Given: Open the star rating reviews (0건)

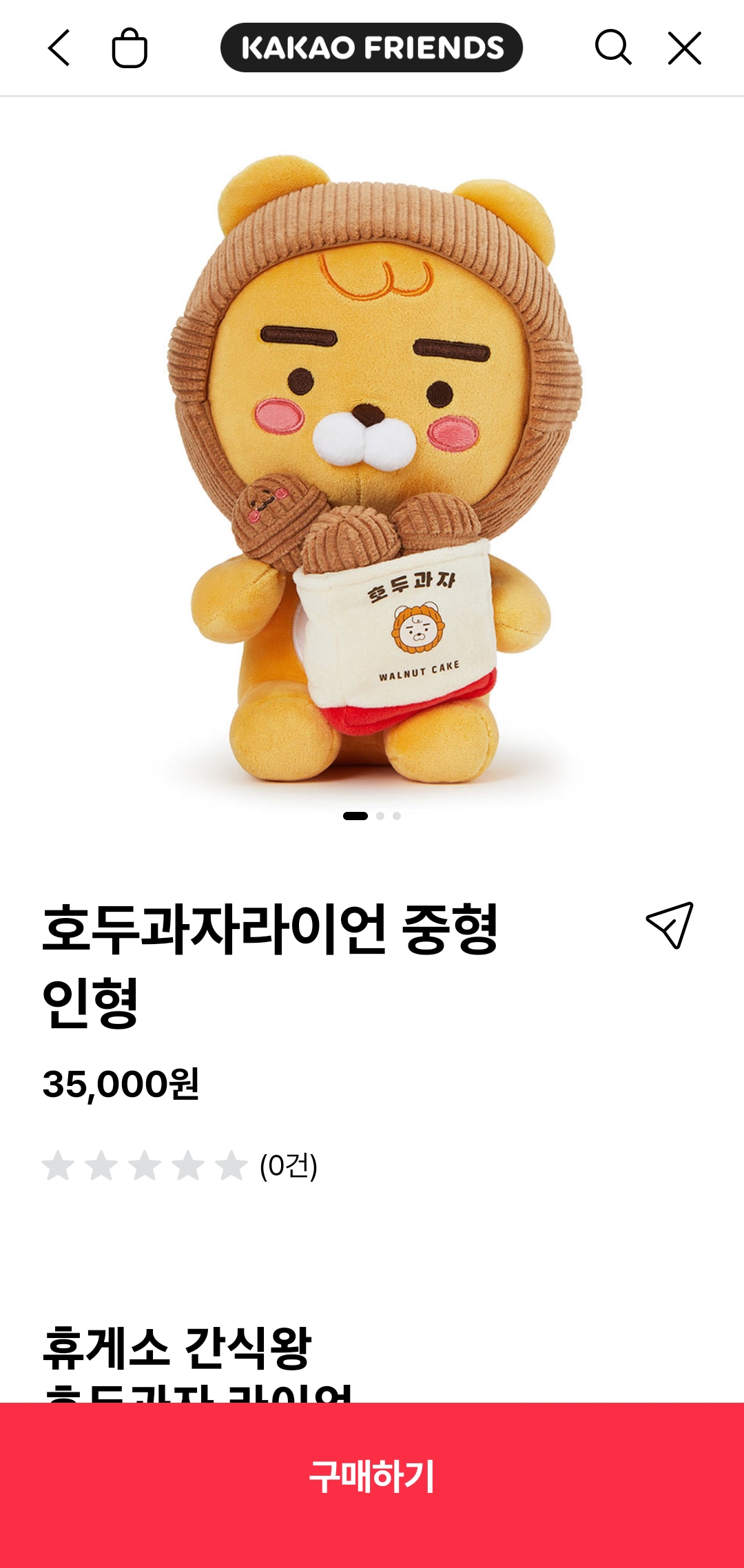Looking at the screenshot, I should 179,1166.
